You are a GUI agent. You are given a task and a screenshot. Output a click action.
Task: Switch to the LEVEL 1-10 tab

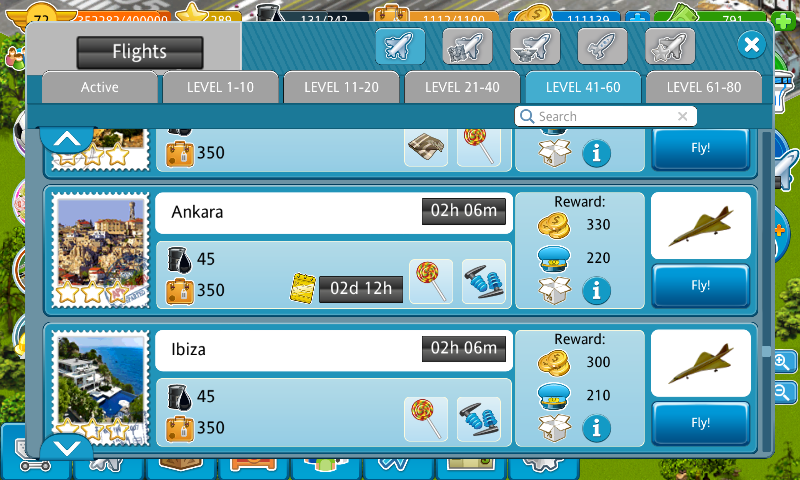click(220, 88)
